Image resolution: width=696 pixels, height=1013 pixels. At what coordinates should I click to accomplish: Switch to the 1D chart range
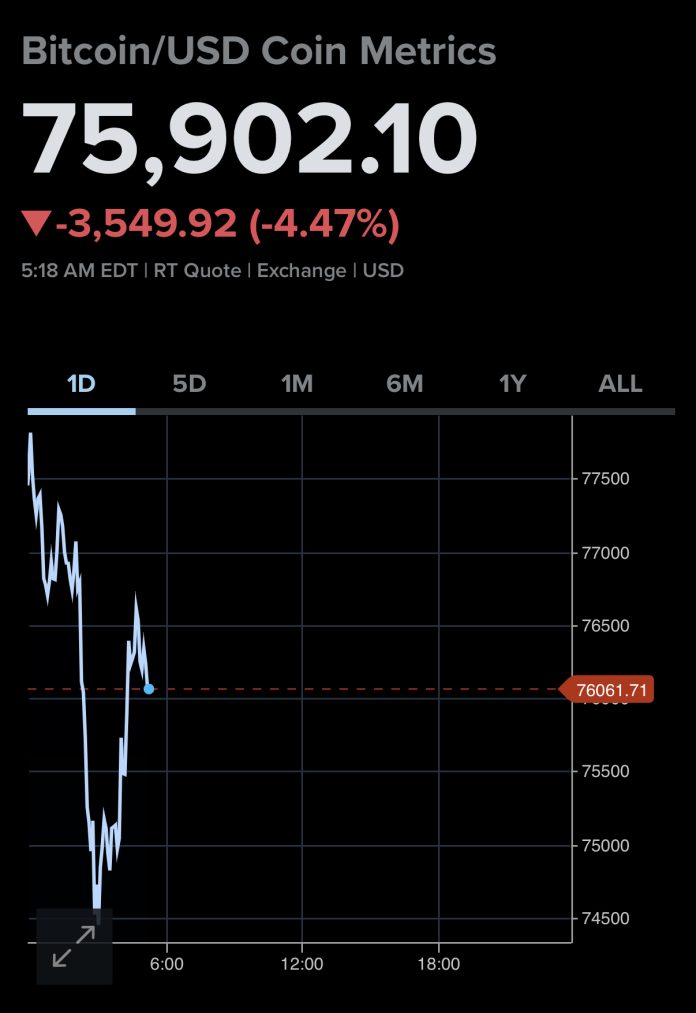[81, 384]
